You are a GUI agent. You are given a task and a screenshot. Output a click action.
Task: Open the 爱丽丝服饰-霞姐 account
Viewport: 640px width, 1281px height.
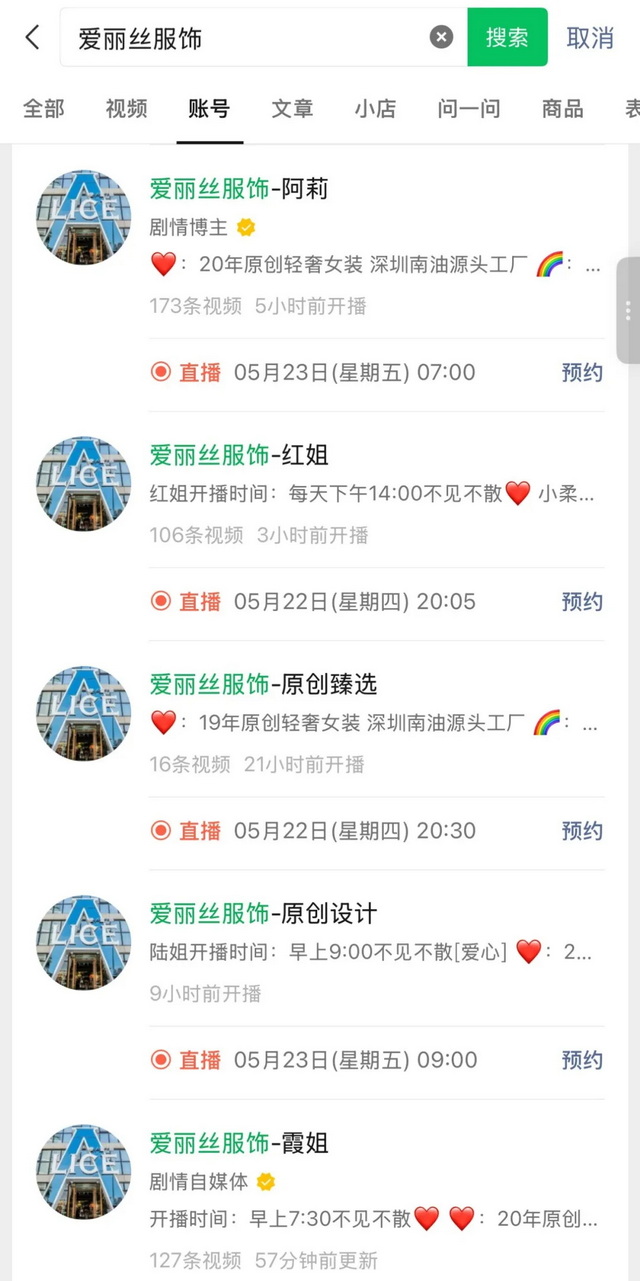239,1143
